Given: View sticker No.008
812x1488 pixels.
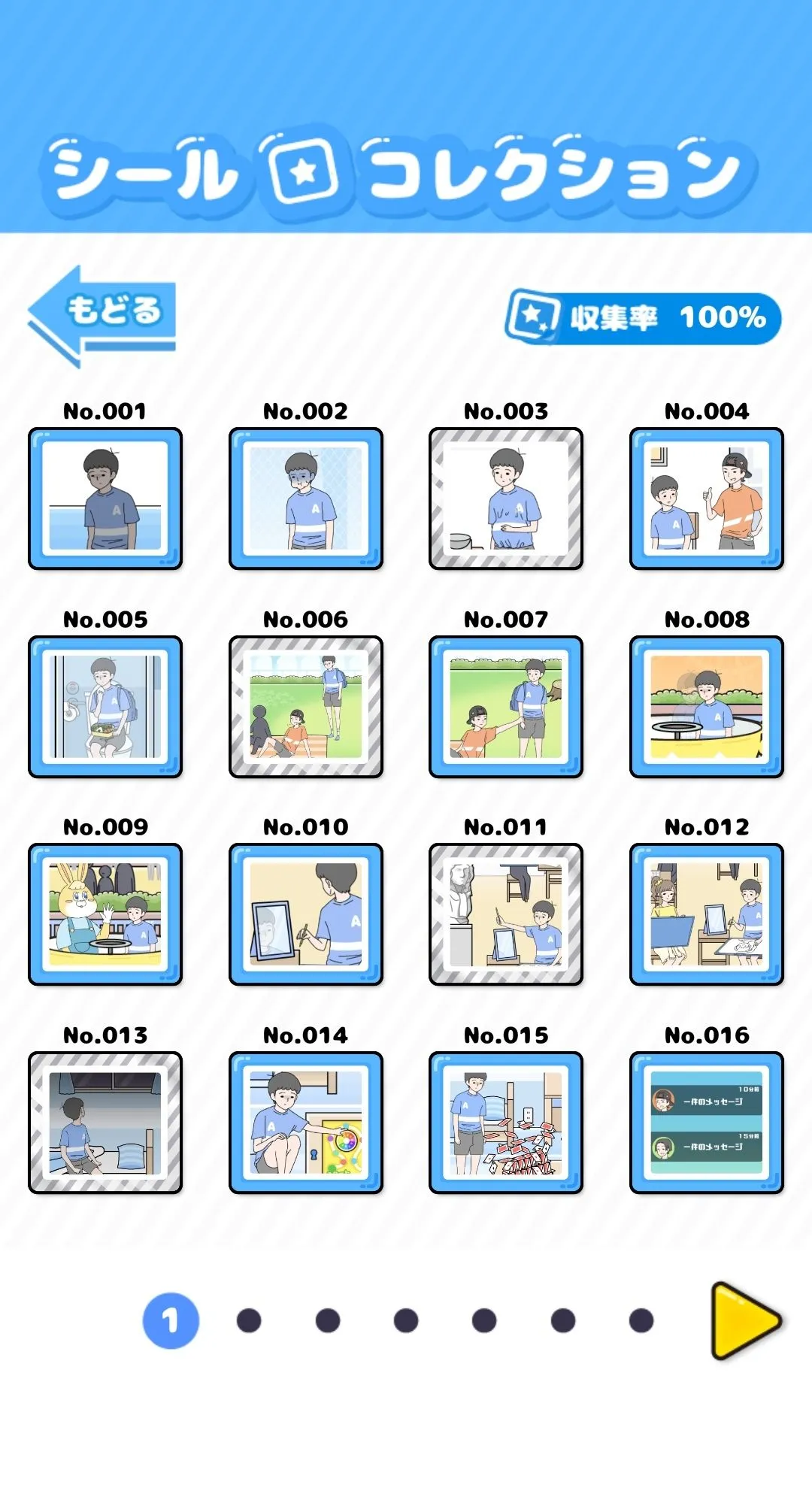Looking at the screenshot, I should coord(707,707).
